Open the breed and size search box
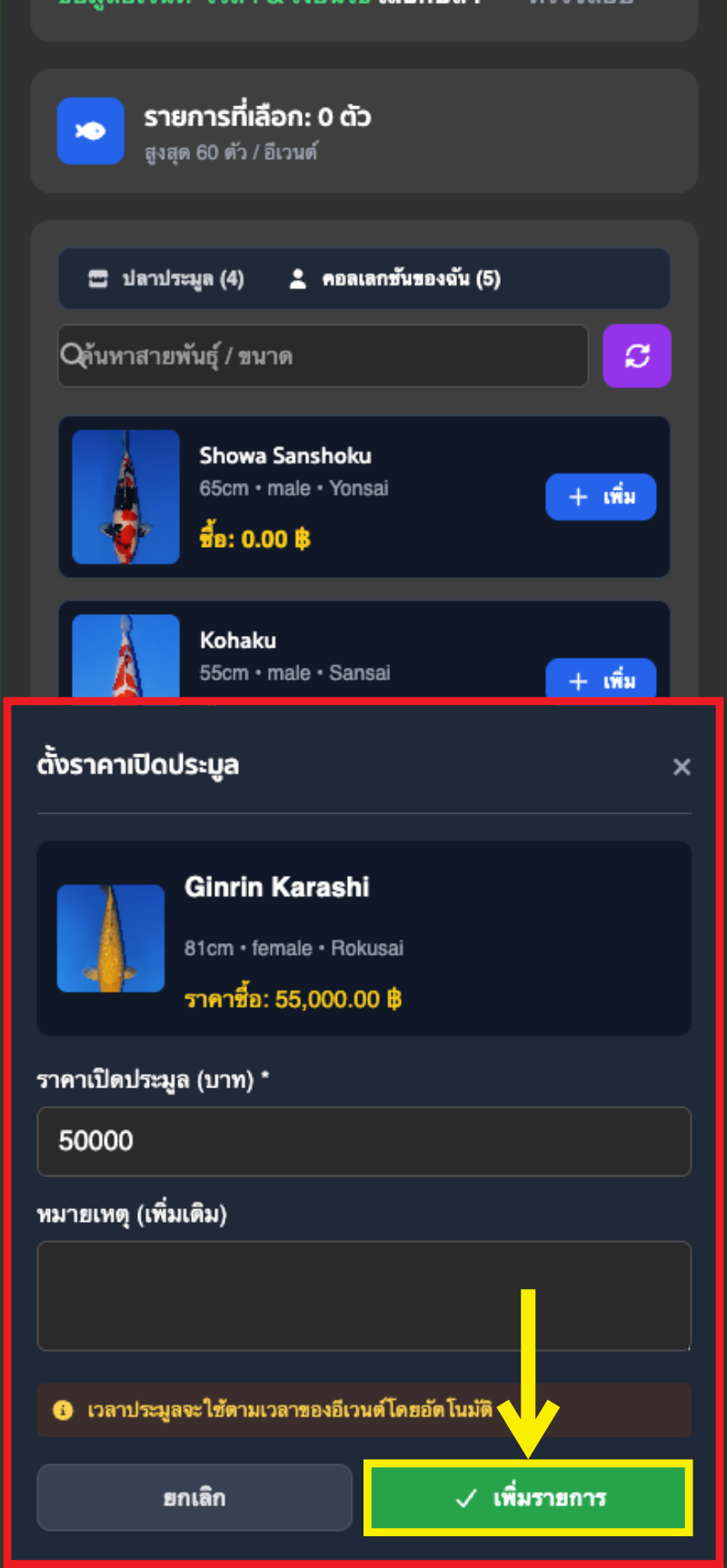 [x=323, y=356]
